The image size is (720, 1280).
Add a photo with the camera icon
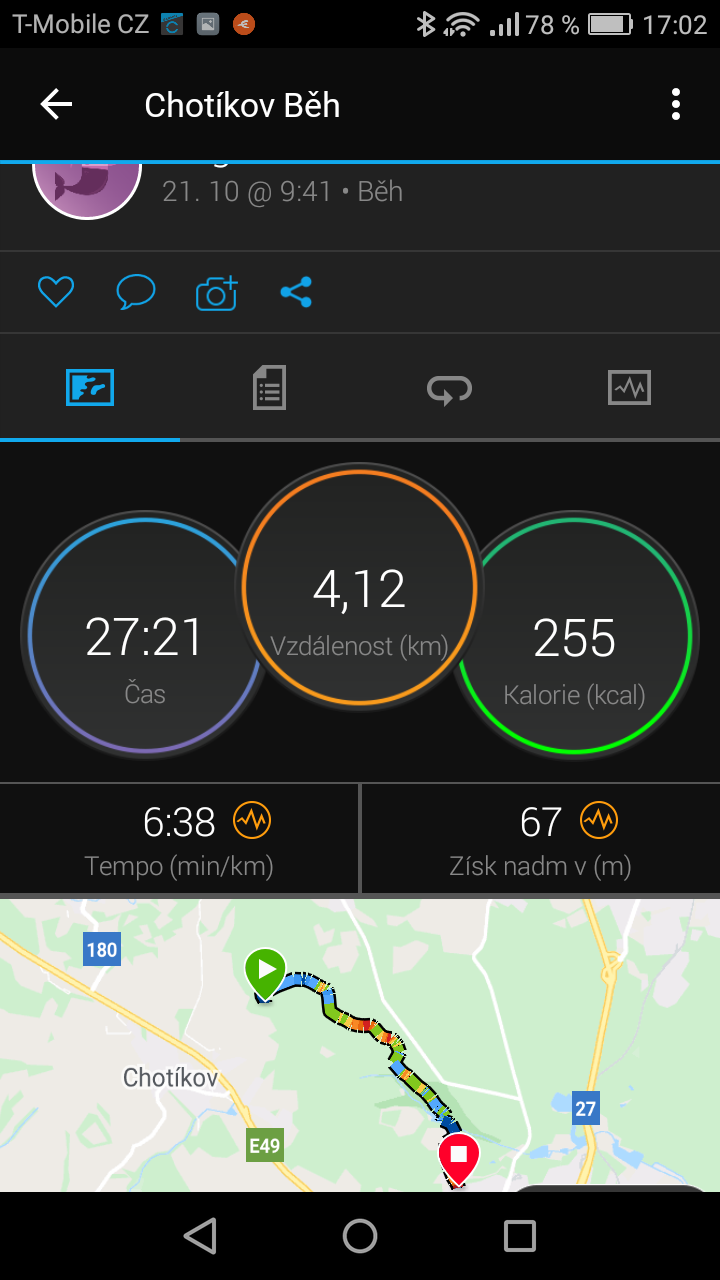(x=216, y=292)
